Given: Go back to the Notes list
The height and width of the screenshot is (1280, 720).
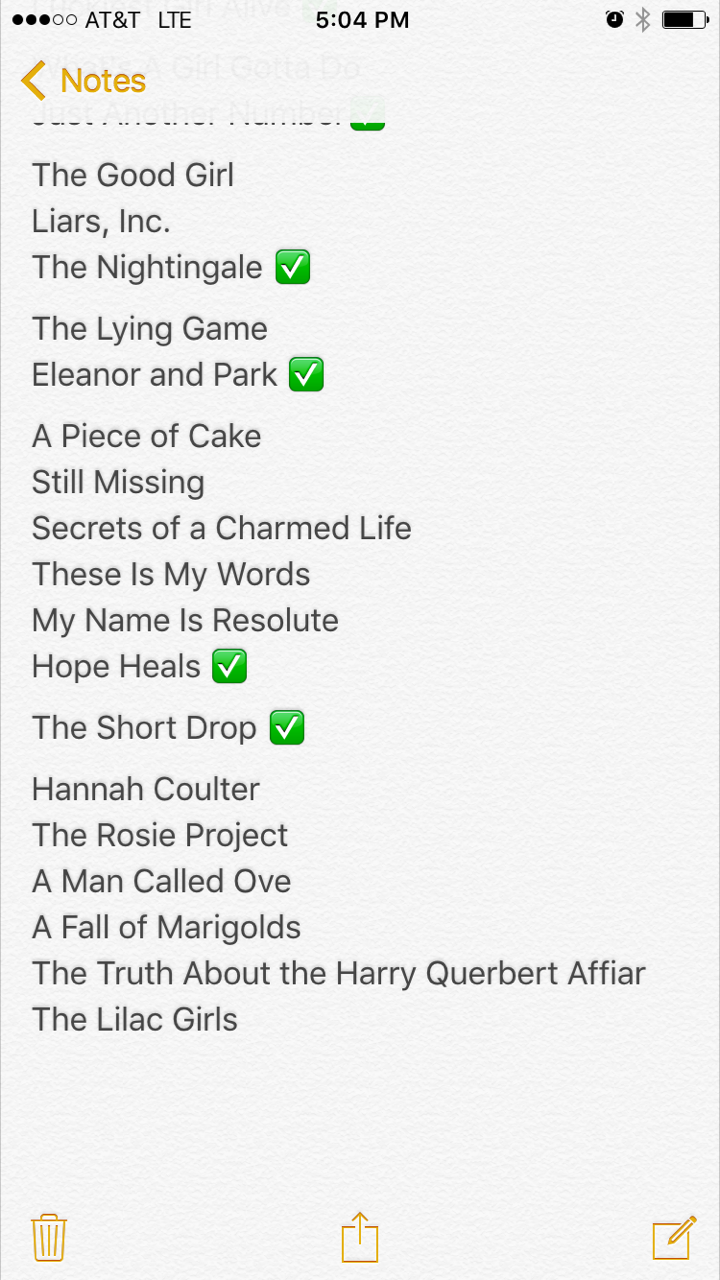Looking at the screenshot, I should [83, 80].
